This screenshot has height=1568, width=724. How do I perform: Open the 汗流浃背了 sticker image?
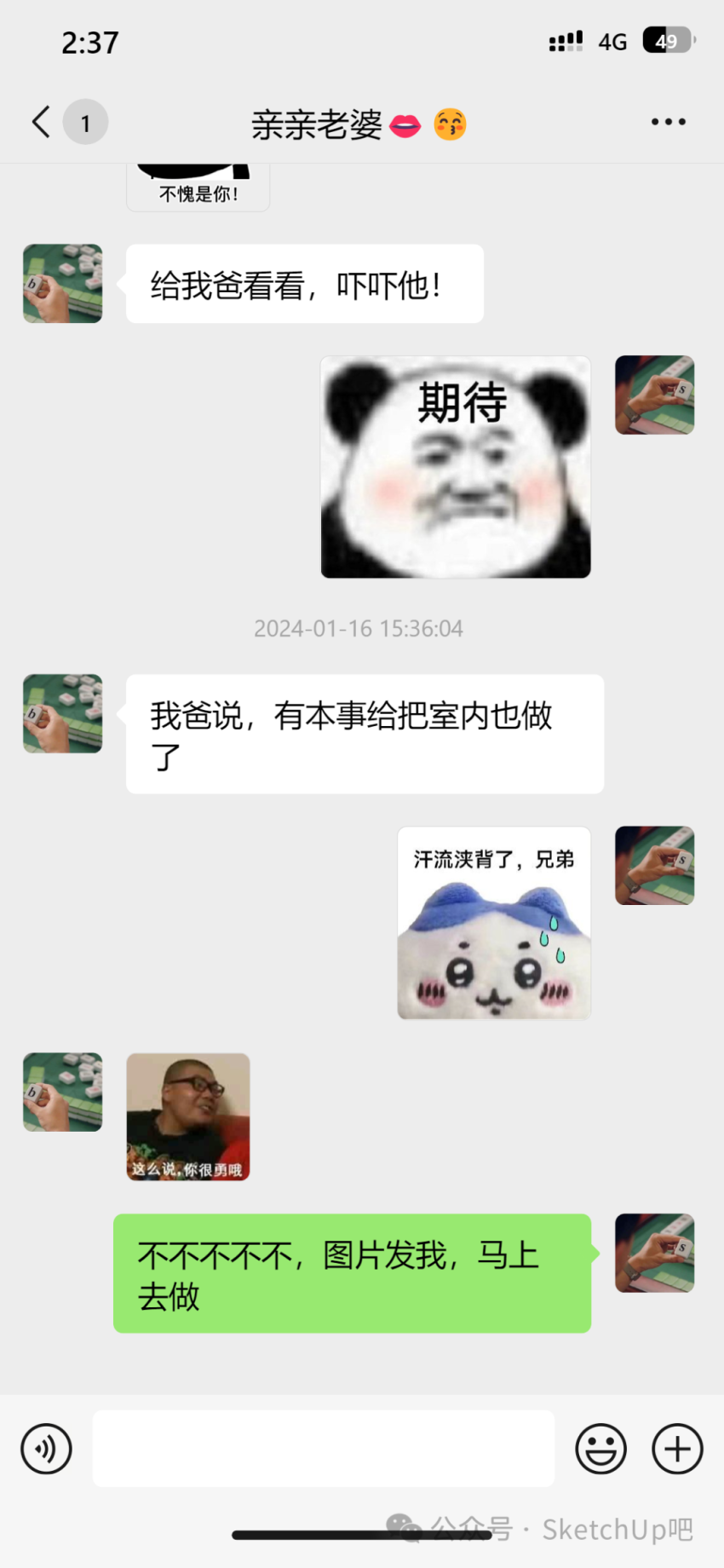point(494,923)
